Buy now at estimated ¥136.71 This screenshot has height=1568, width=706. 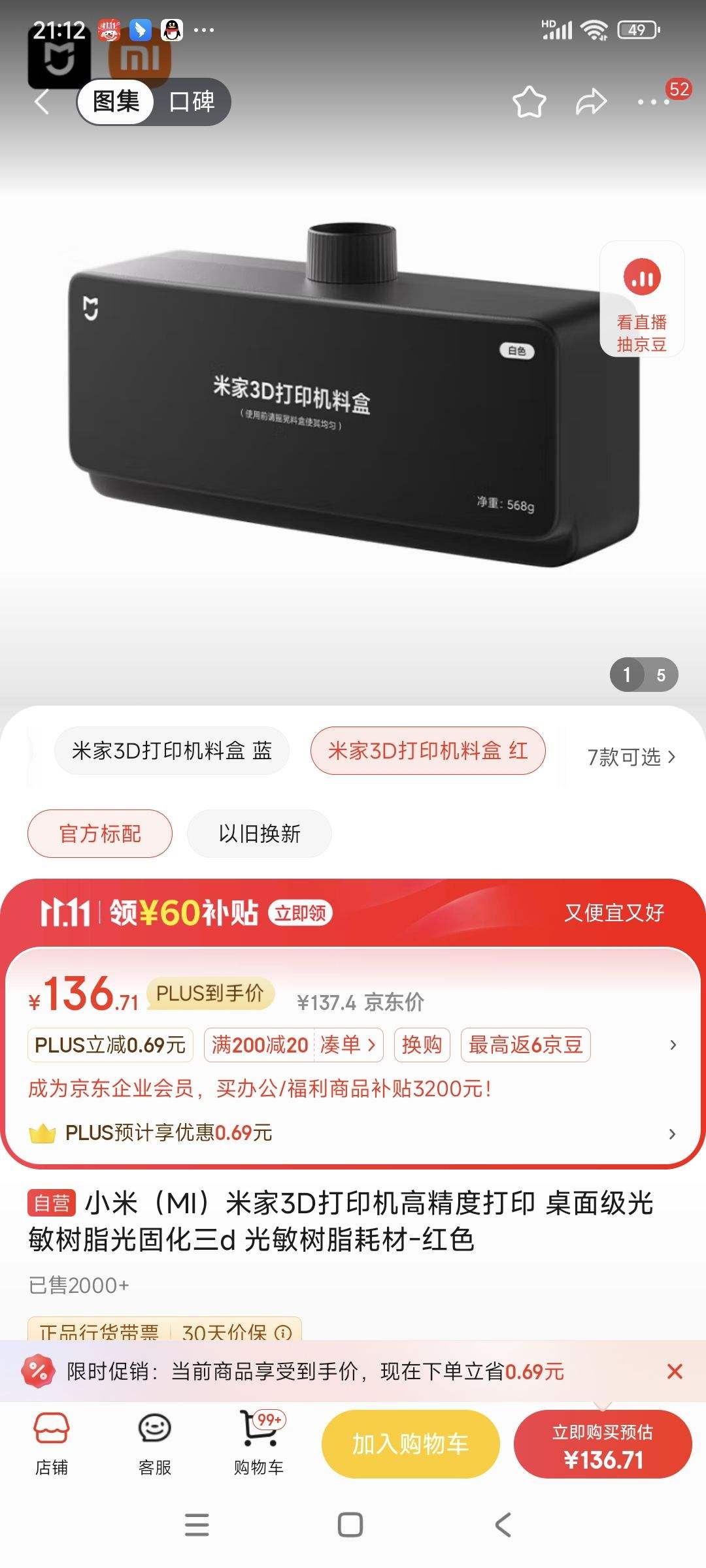(603, 1445)
